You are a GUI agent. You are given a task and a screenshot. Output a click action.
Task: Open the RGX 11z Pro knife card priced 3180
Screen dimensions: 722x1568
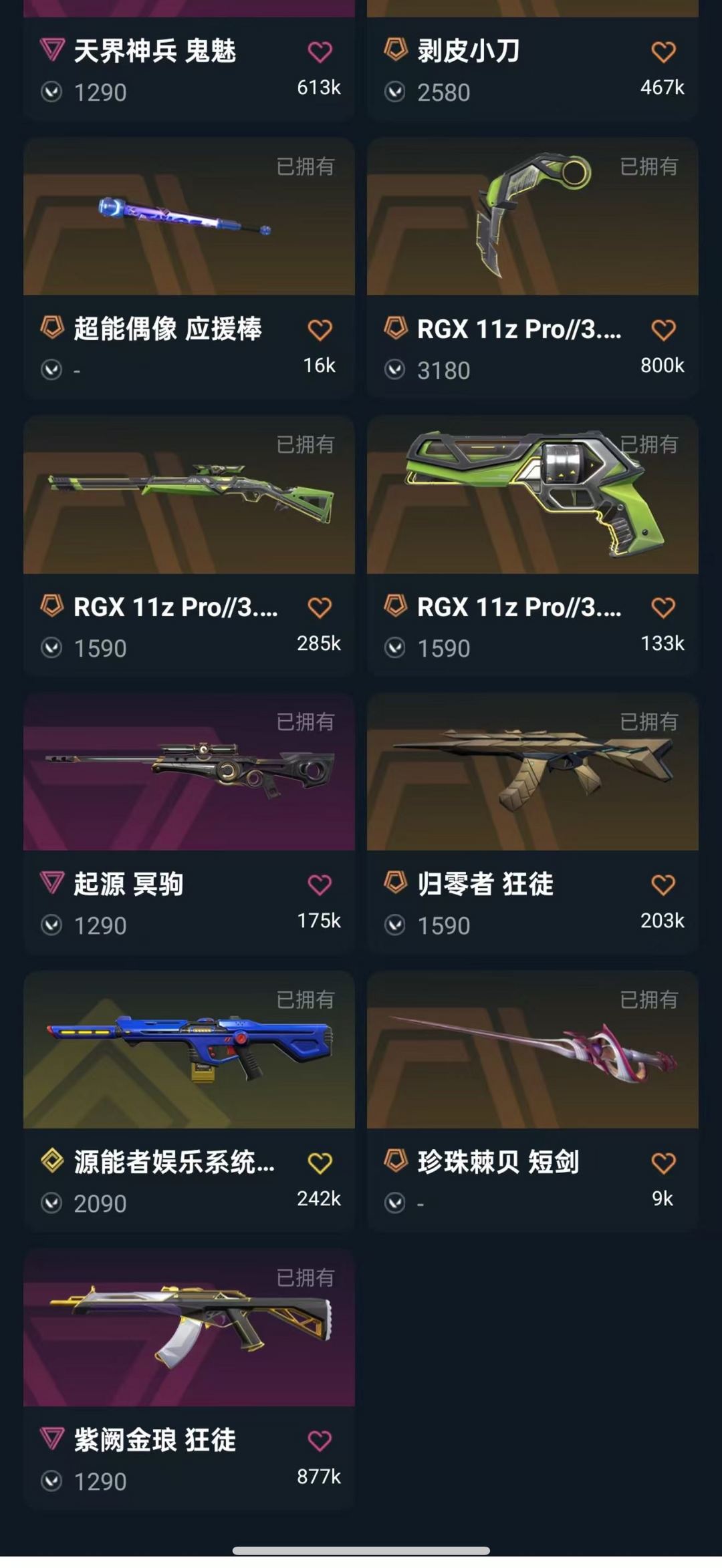click(533, 269)
